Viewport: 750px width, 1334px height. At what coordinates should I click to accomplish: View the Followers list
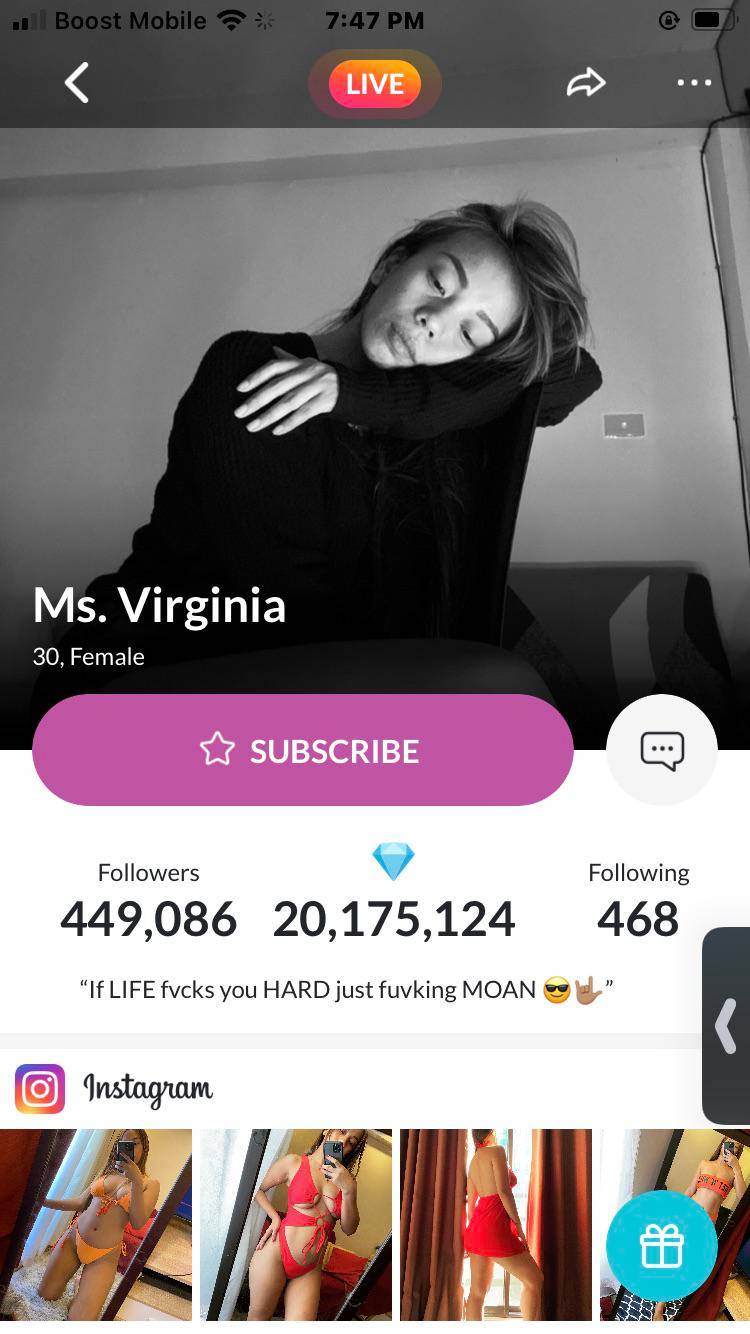pyautogui.click(x=148, y=902)
